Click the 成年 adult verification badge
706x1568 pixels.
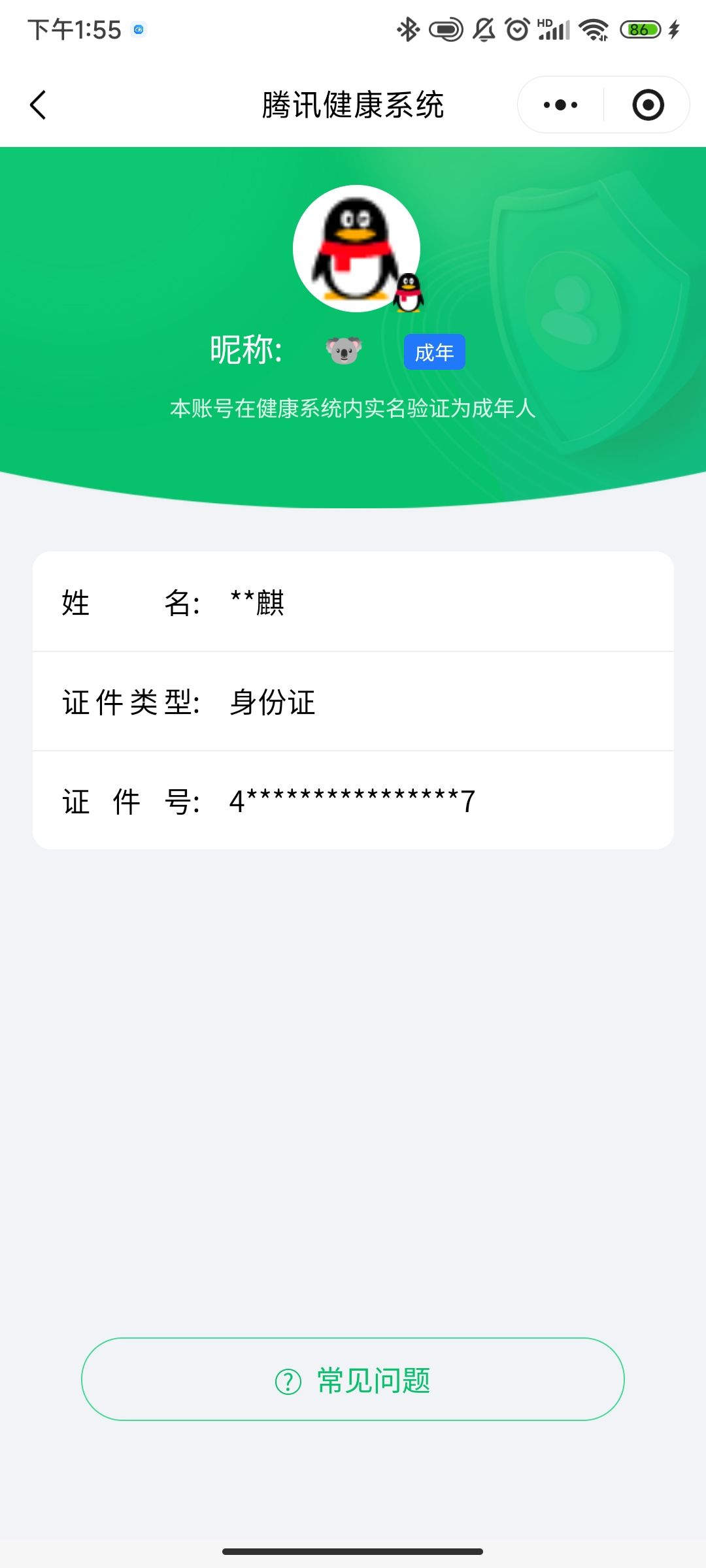click(433, 351)
